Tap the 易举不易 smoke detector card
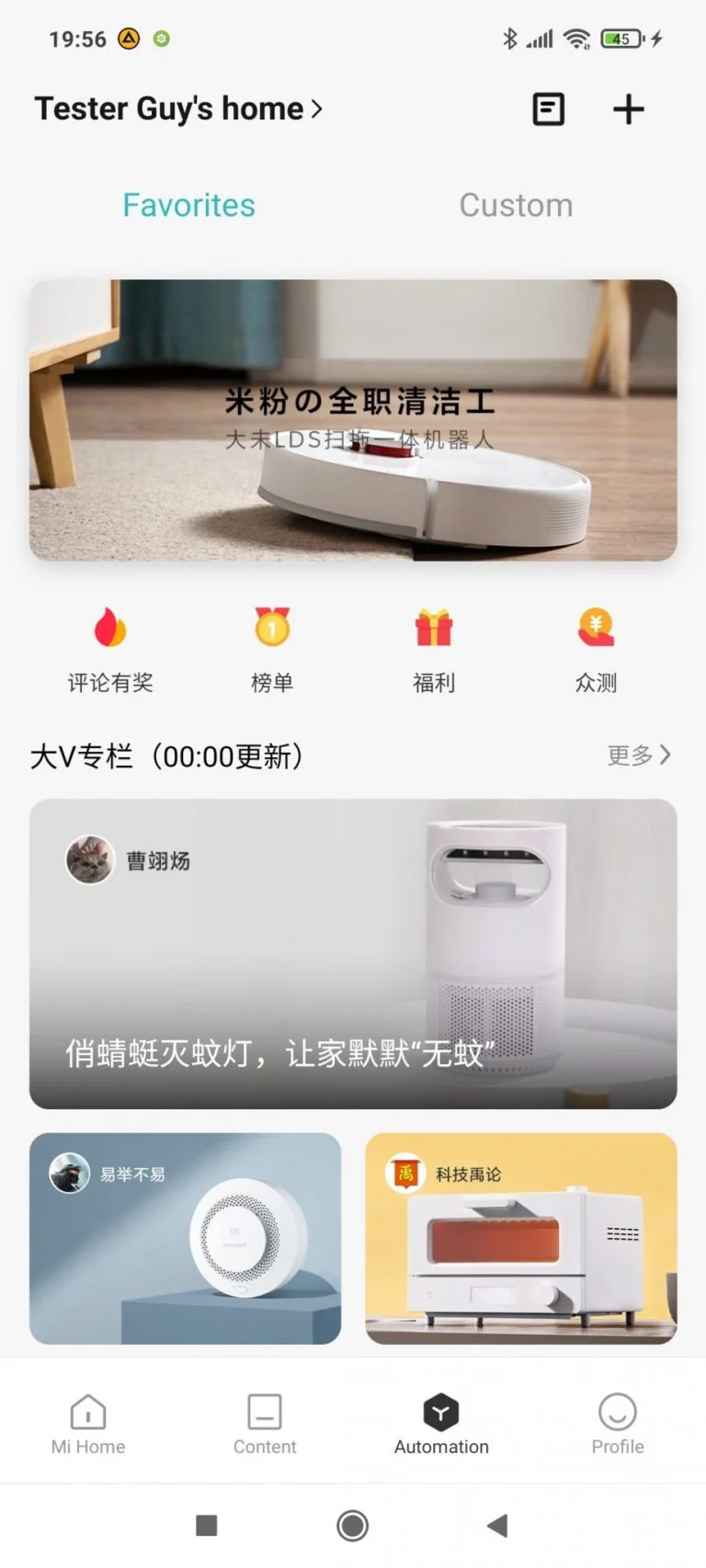This screenshot has width=706, height=1568. click(x=185, y=1240)
